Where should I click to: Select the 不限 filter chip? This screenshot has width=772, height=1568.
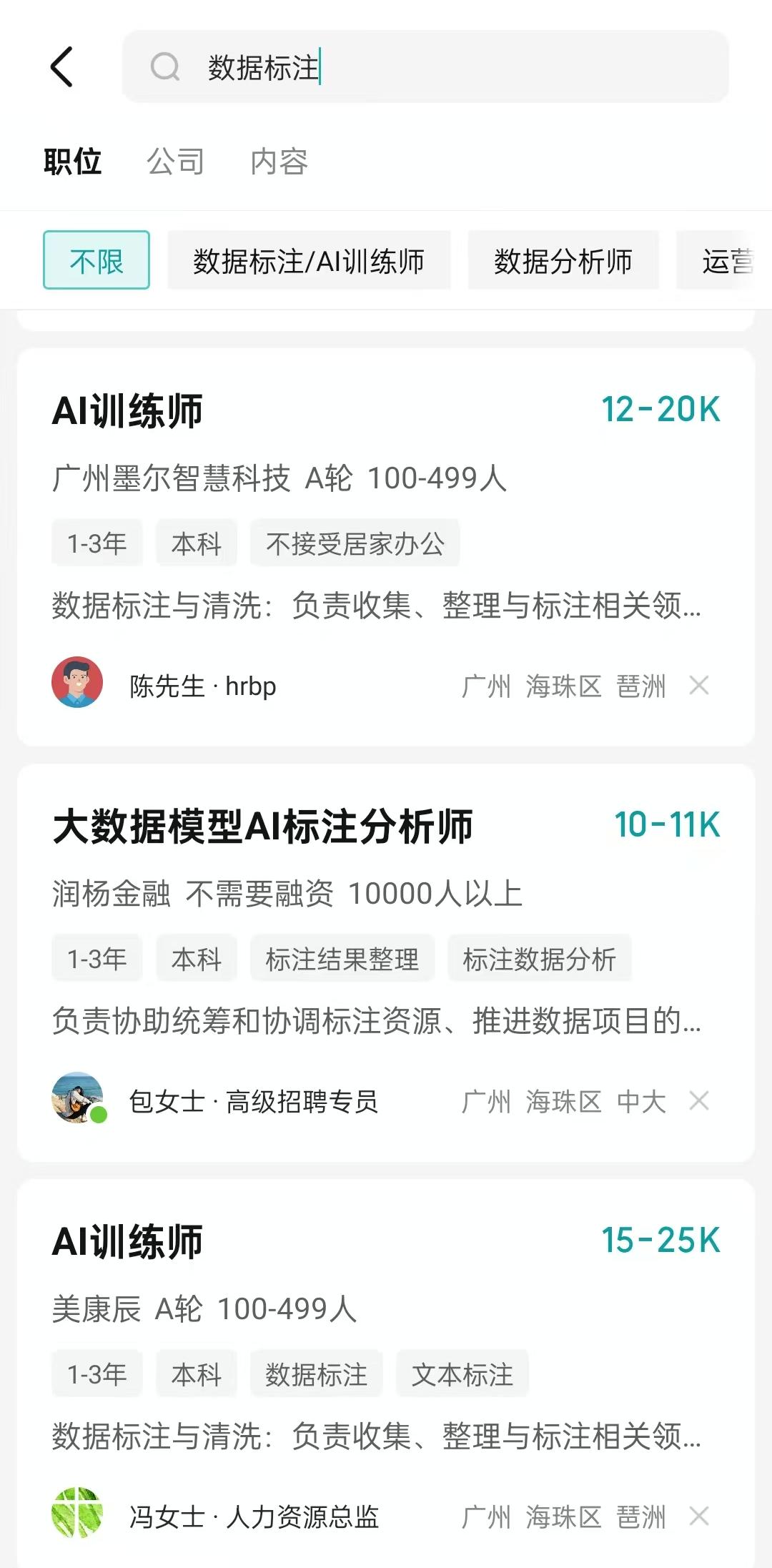click(x=96, y=260)
